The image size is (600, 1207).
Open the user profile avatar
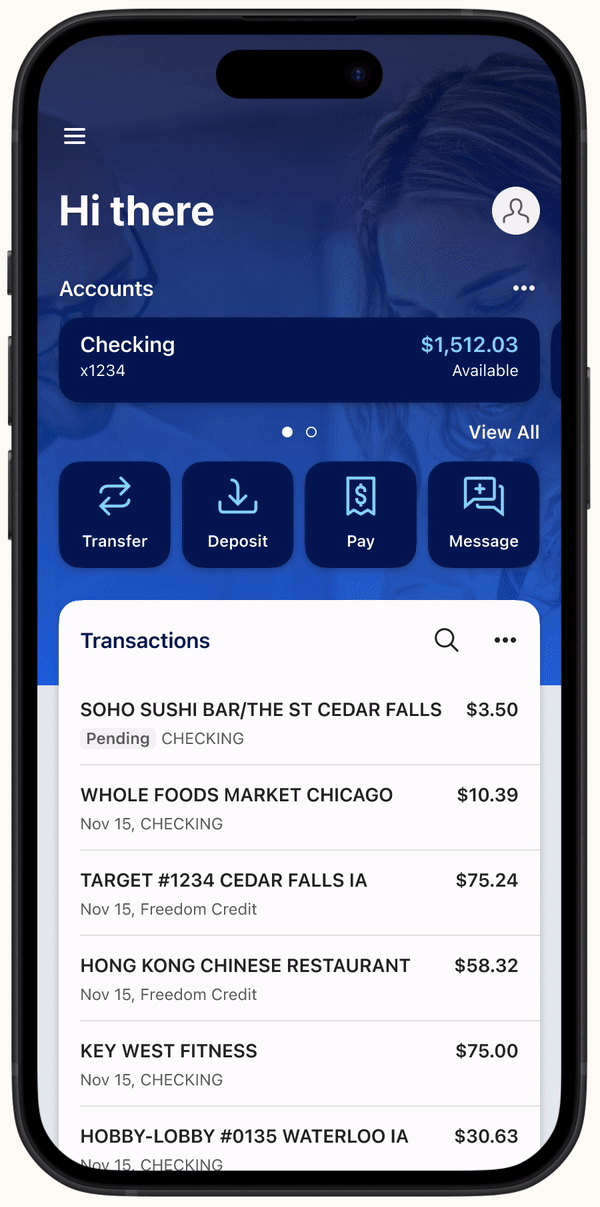tap(515, 211)
